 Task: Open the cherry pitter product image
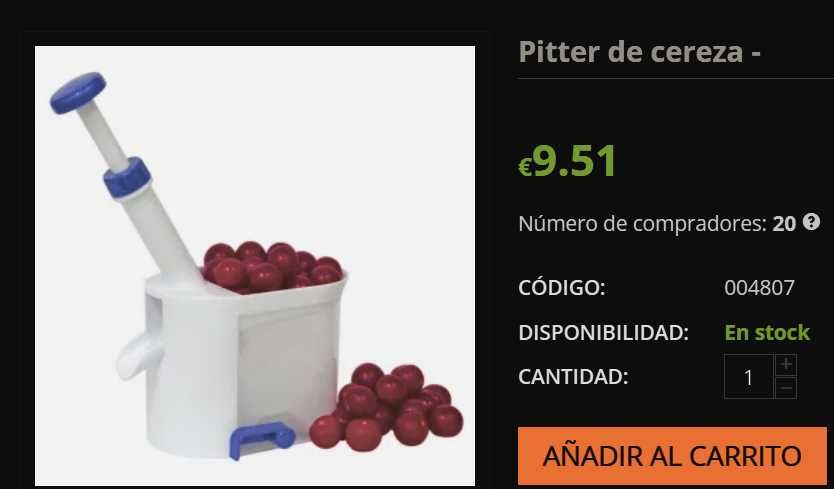255,265
